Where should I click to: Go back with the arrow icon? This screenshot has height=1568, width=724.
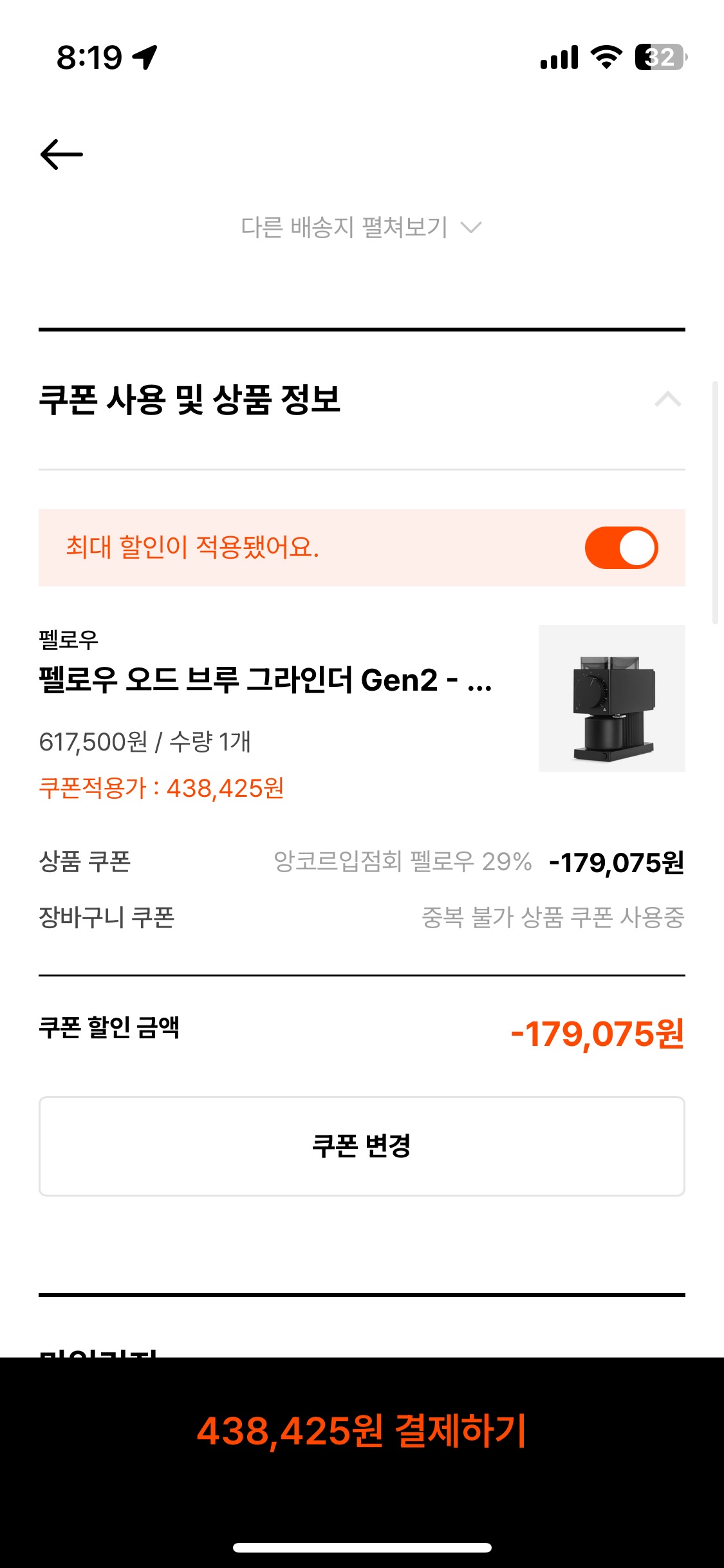click(62, 154)
